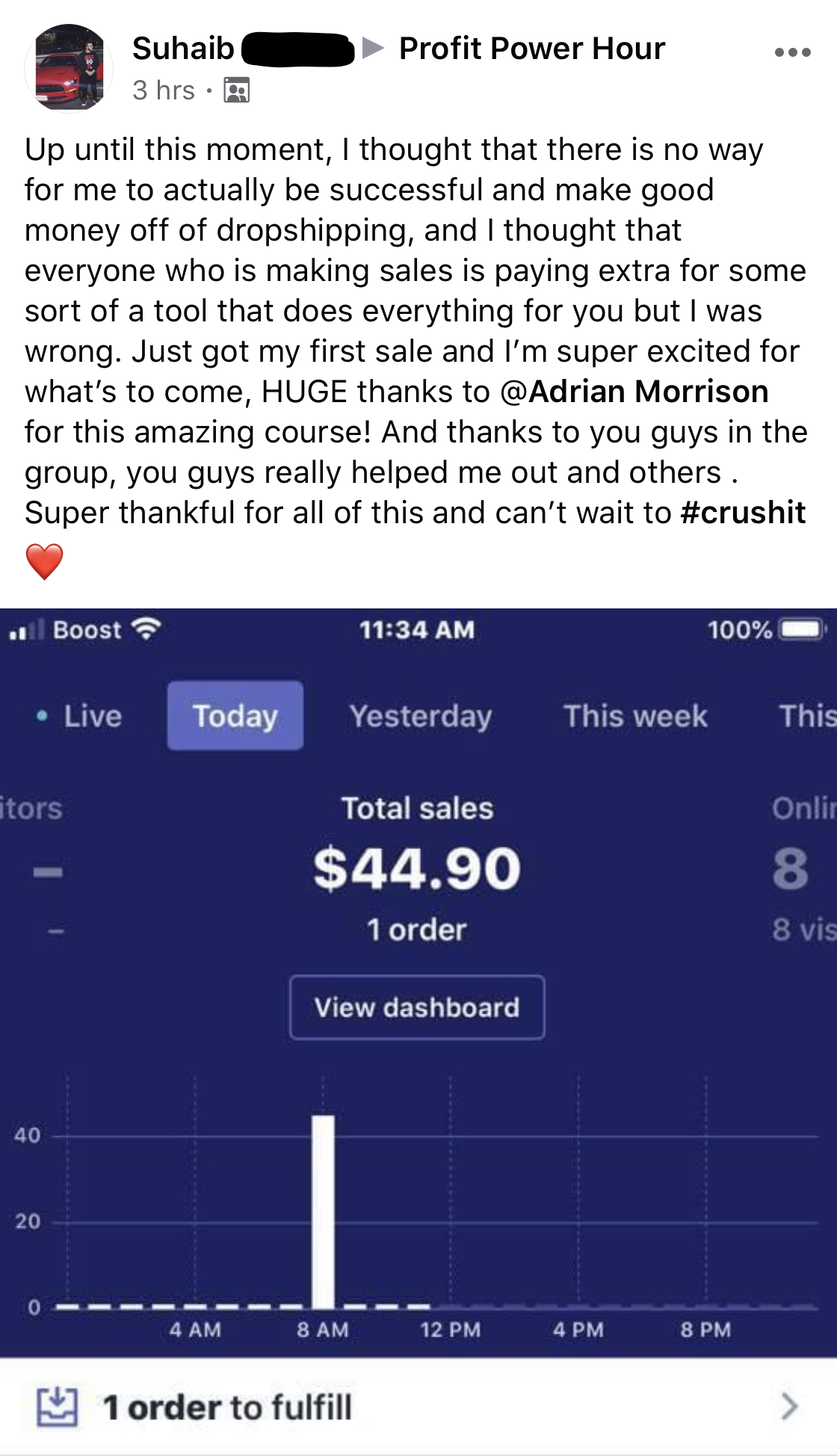Open the Profit Power Hour group
The image size is (837, 1456).
pyautogui.click(x=531, y=49)
